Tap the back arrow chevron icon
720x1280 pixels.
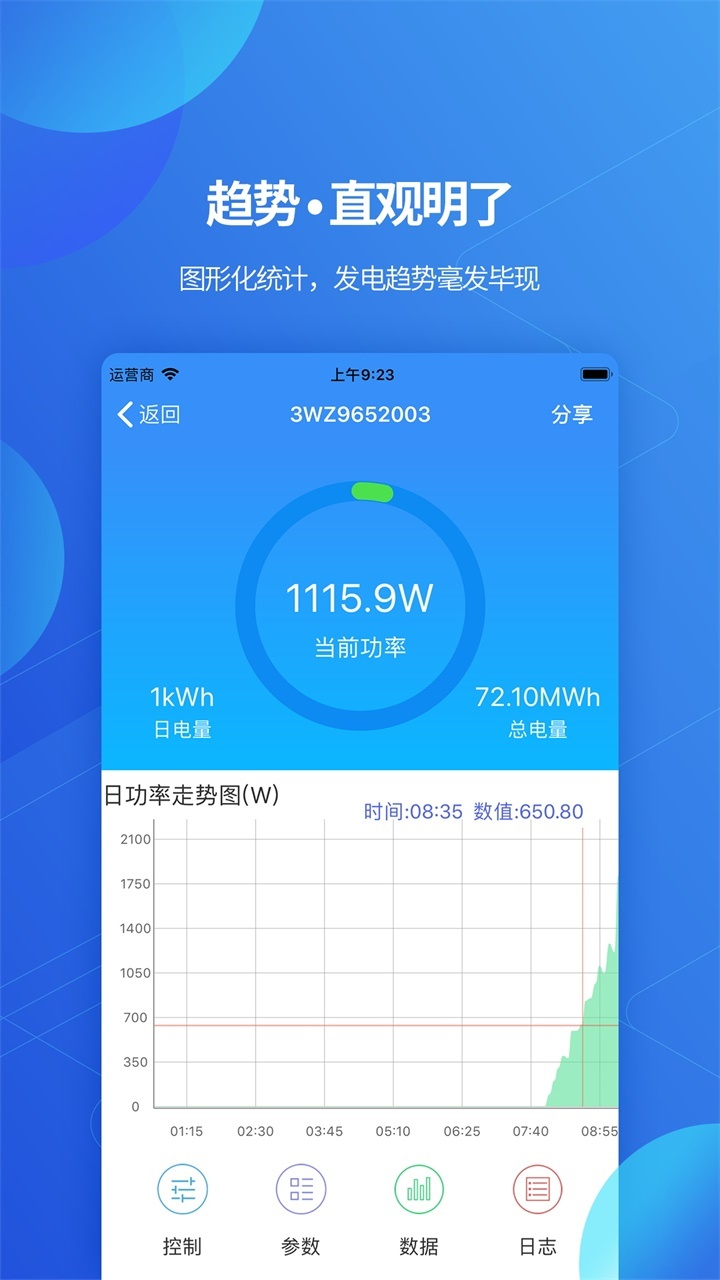[122, 414]
